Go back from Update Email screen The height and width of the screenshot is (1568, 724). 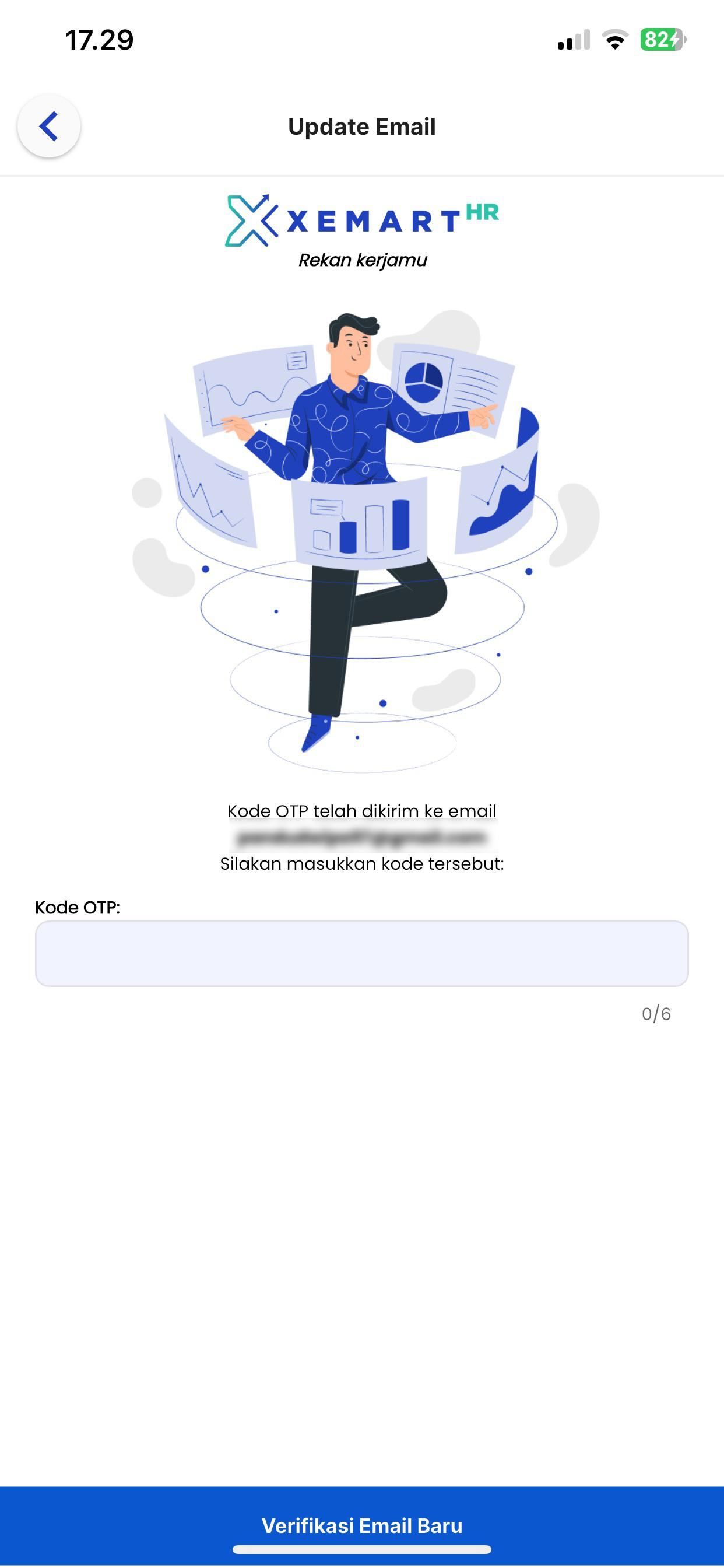tap(48, 126)
